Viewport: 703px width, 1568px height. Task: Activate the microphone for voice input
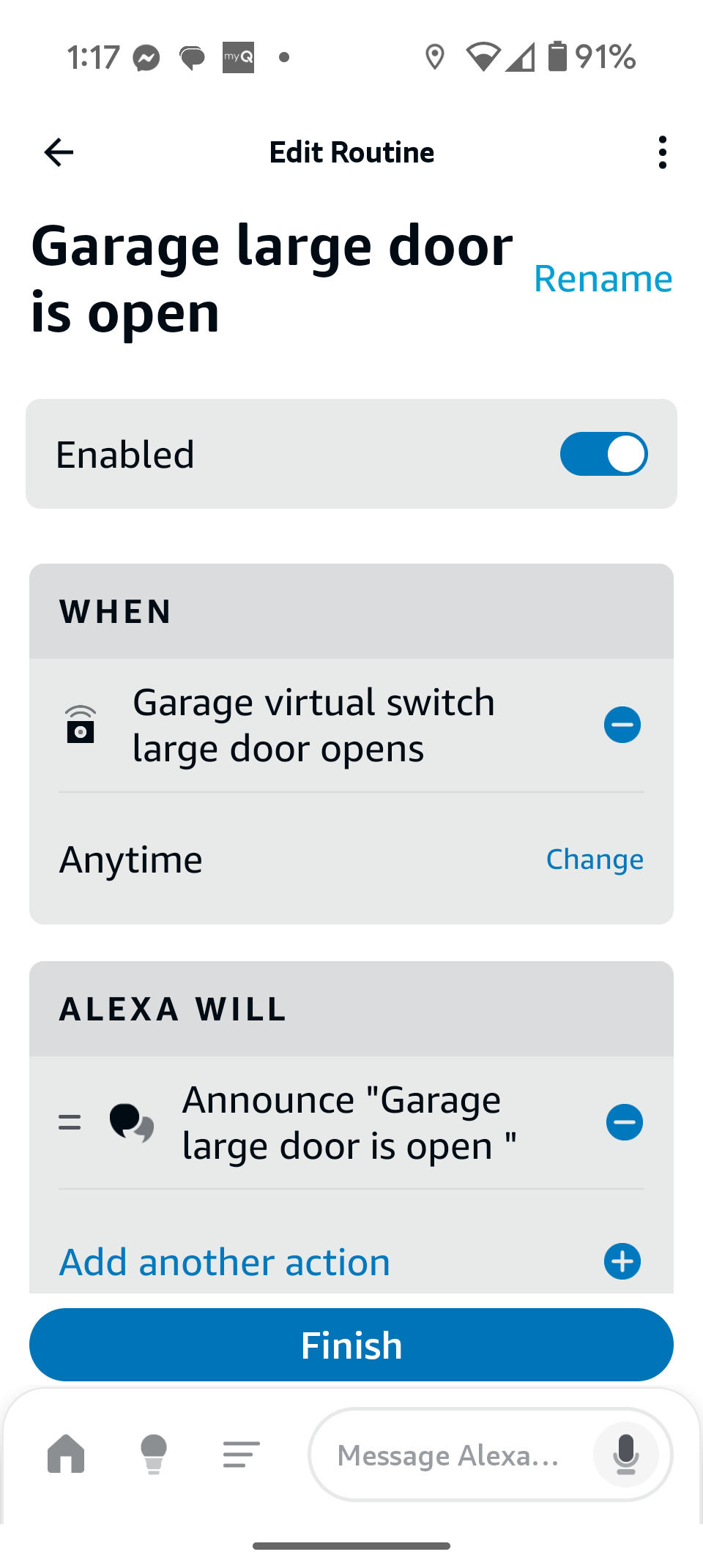tap(626, 1455)
